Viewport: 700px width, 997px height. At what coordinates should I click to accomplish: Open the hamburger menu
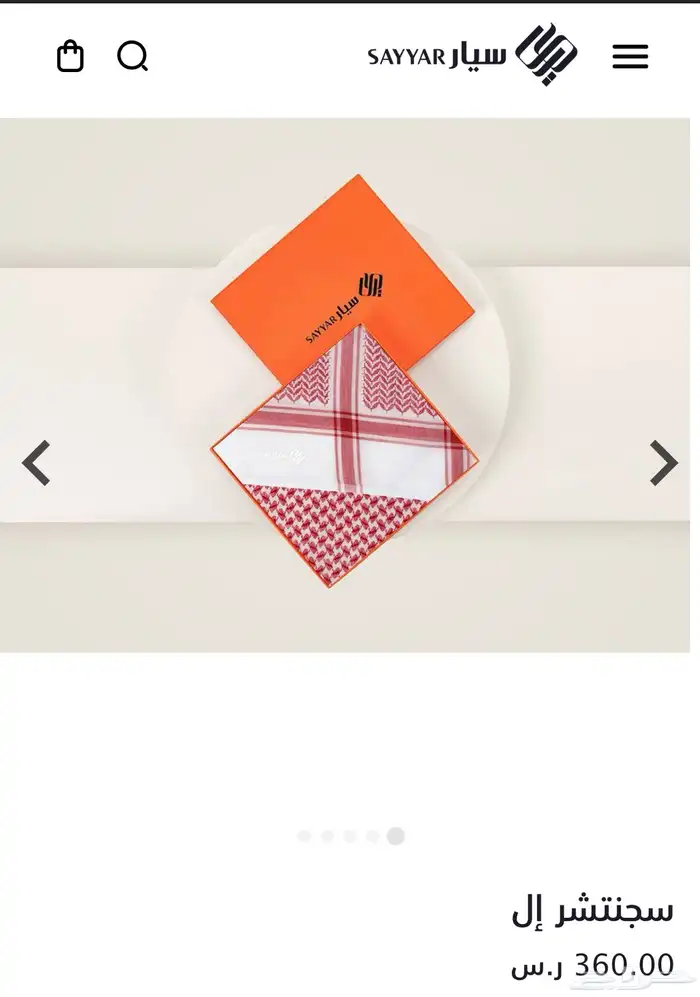pyautogui.click(x=630, y=57)
